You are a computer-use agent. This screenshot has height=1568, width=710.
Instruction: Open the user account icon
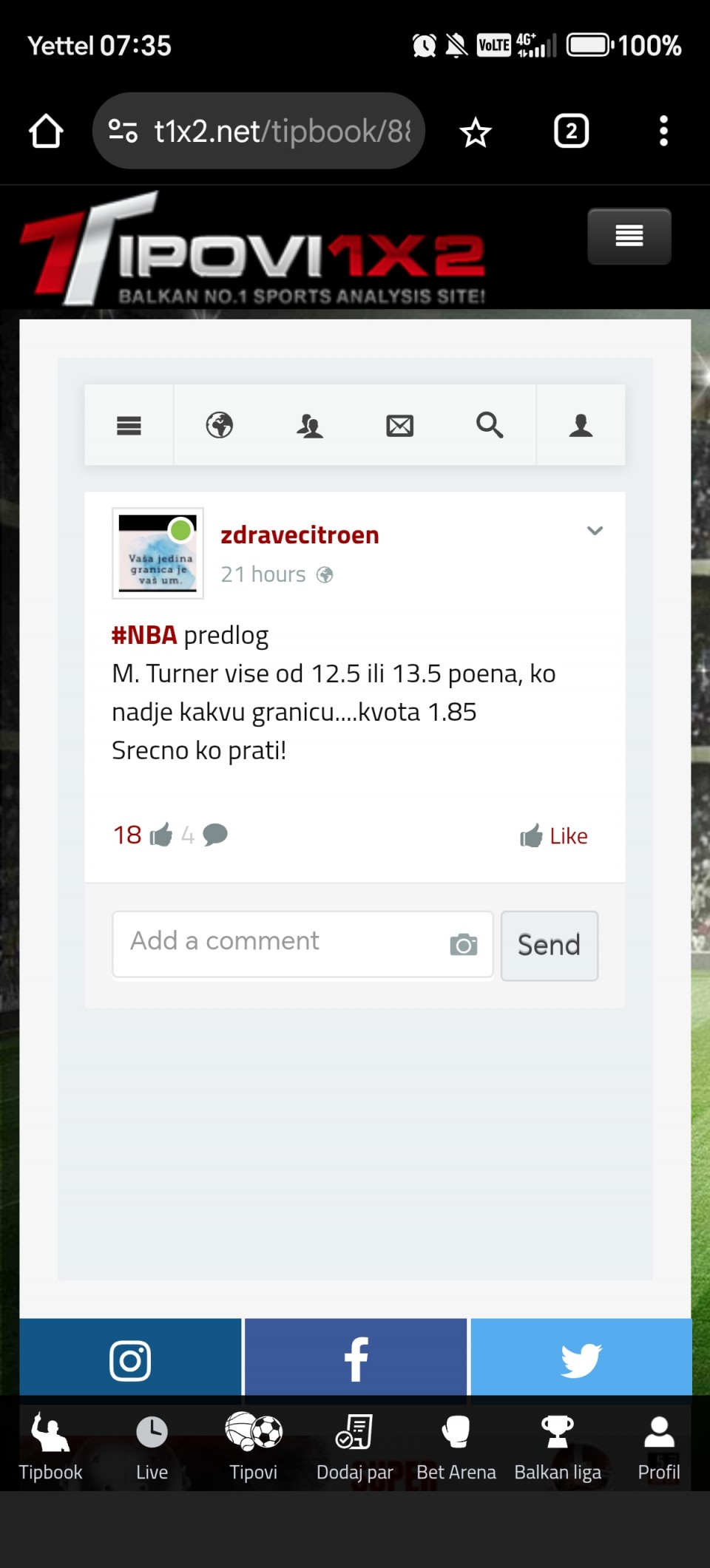581,426
